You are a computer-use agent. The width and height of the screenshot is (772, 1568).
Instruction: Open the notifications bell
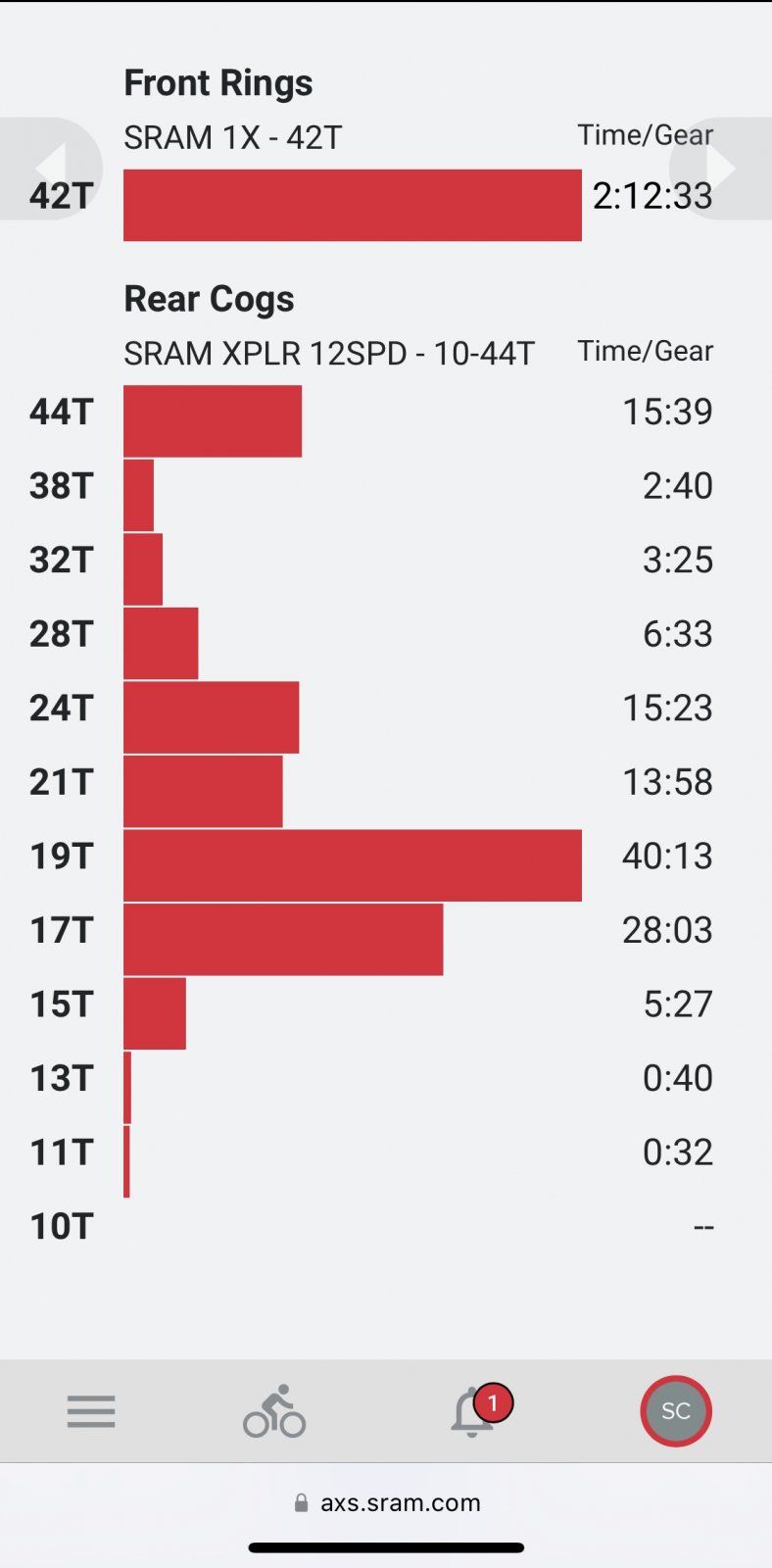click(x=473, y=1412)
